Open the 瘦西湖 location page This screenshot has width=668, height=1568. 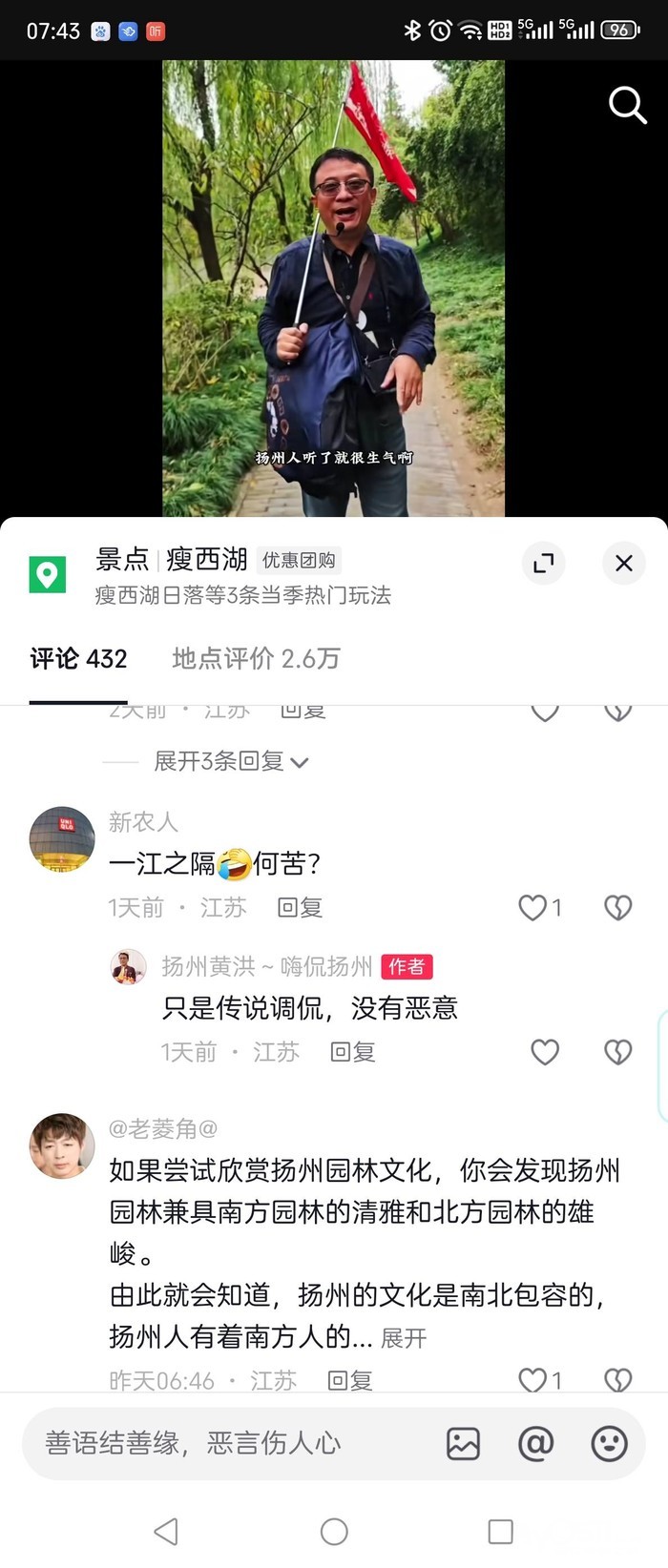point(206,560)
